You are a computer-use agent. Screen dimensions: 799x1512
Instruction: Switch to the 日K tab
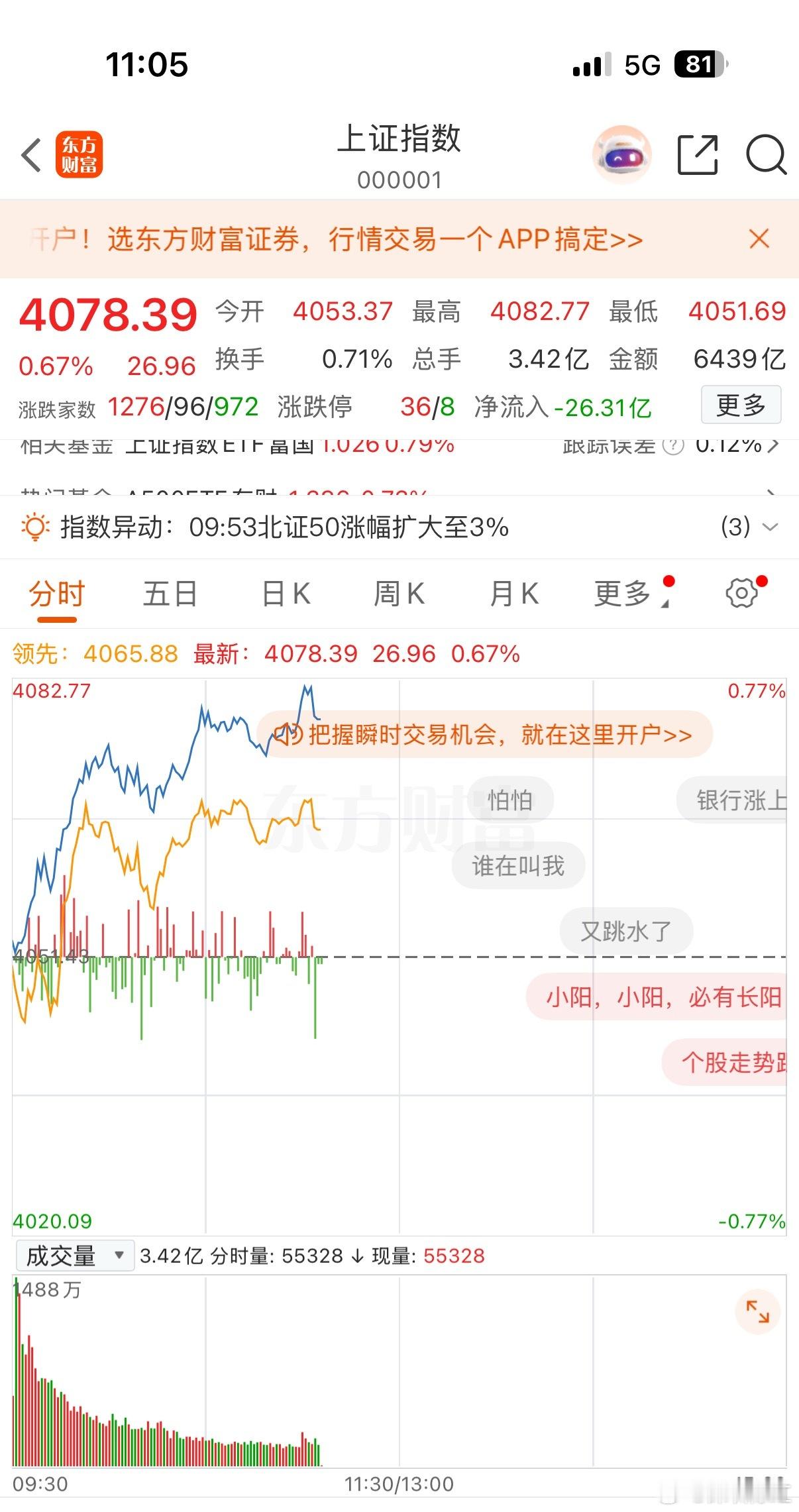(x=284, y=594)
